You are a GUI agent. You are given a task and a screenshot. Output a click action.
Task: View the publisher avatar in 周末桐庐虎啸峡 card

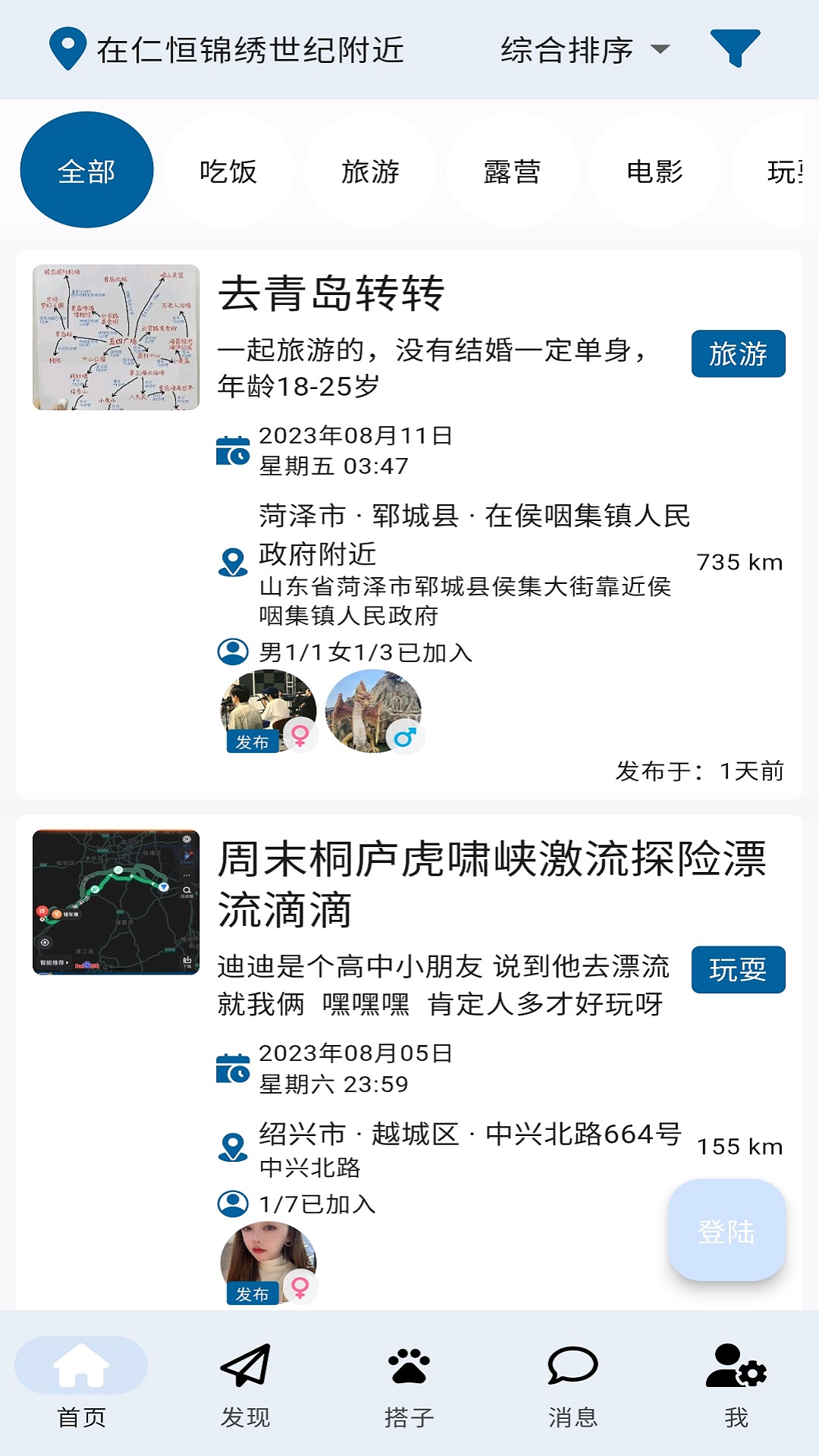pos(268,1263)
